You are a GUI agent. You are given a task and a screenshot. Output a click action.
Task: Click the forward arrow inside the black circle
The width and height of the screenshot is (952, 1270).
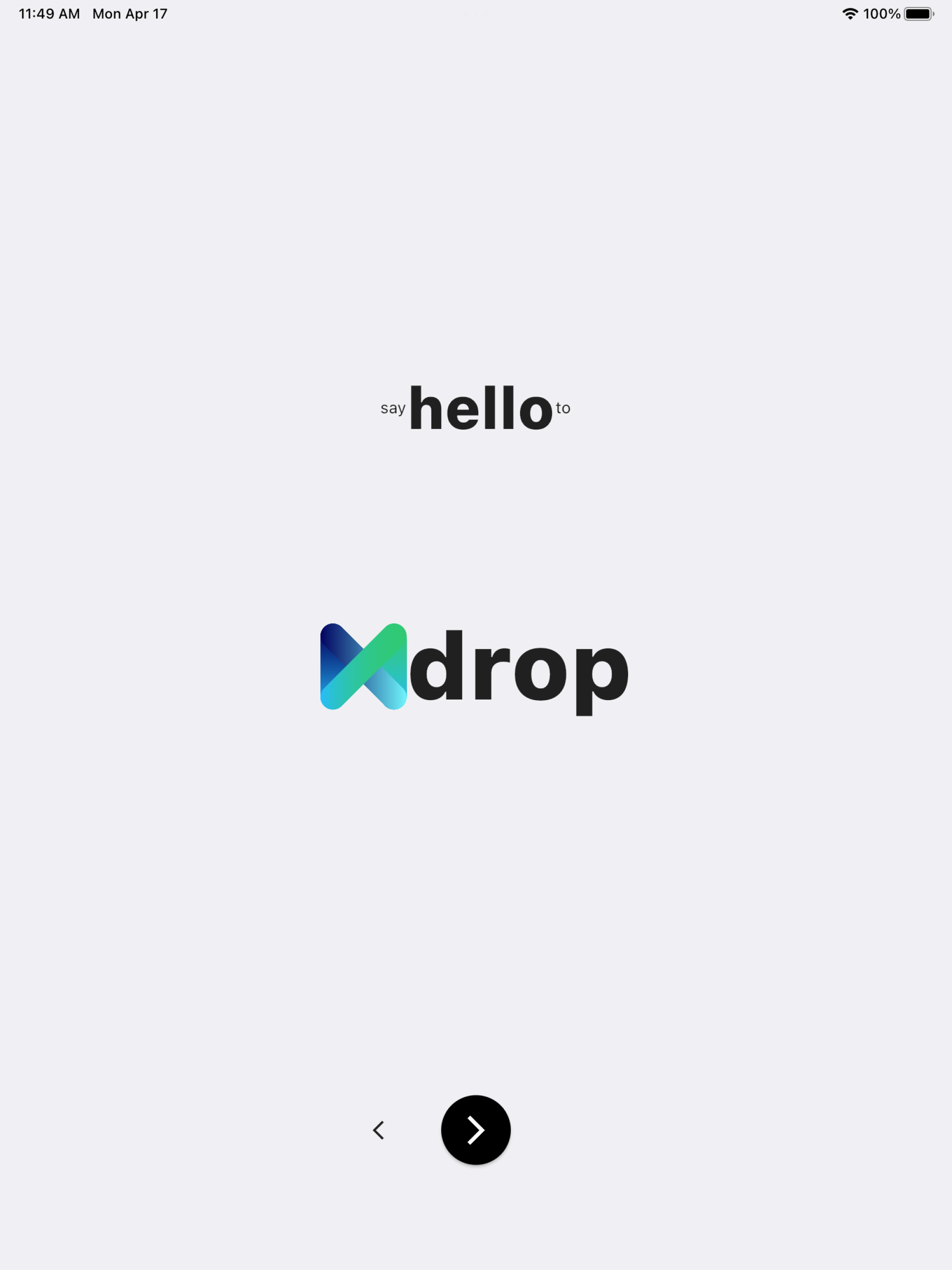click(476, 1130)
